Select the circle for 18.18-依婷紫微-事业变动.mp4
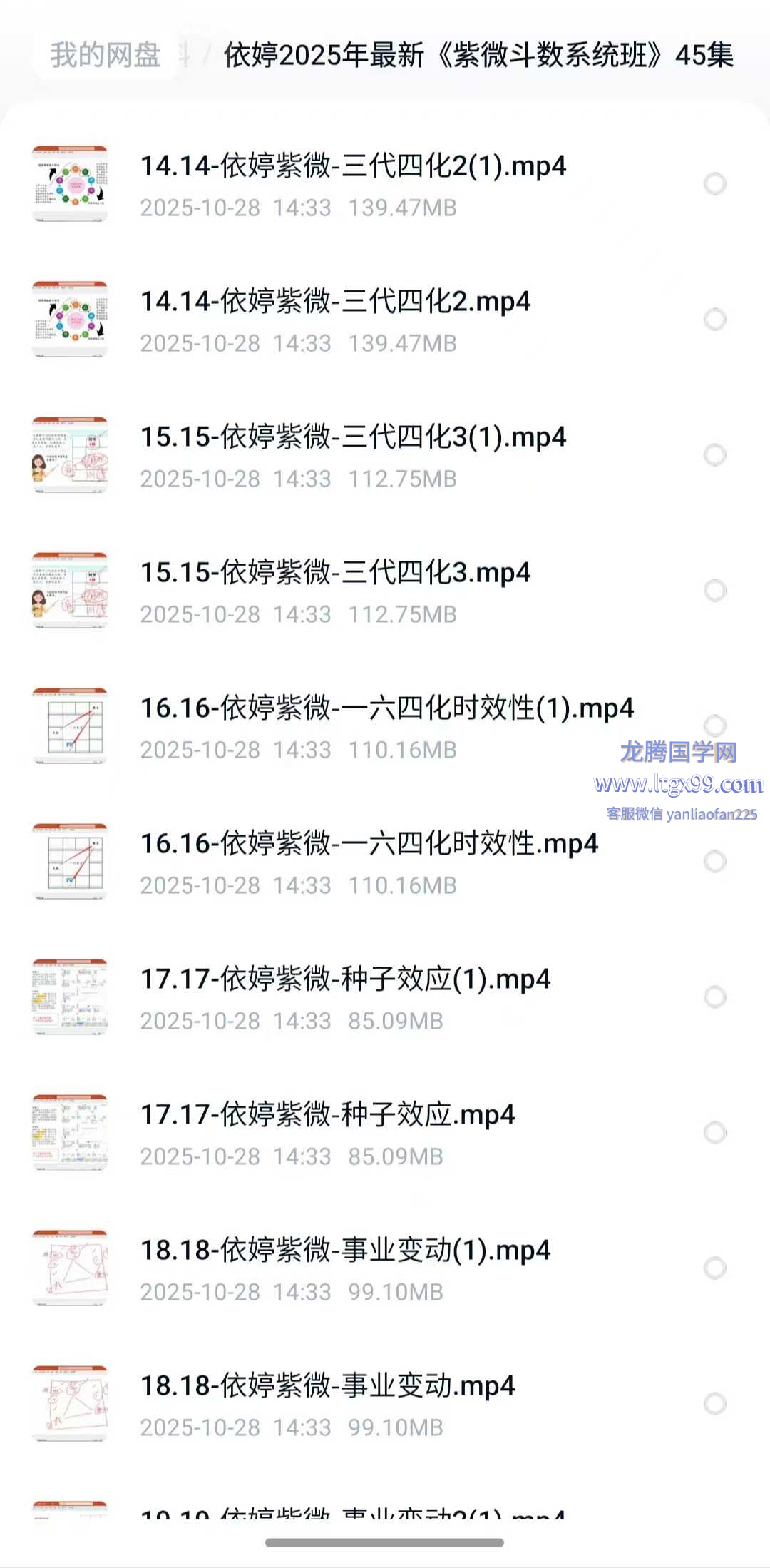The image size is (770, 1568). (x=714, y=1404)
